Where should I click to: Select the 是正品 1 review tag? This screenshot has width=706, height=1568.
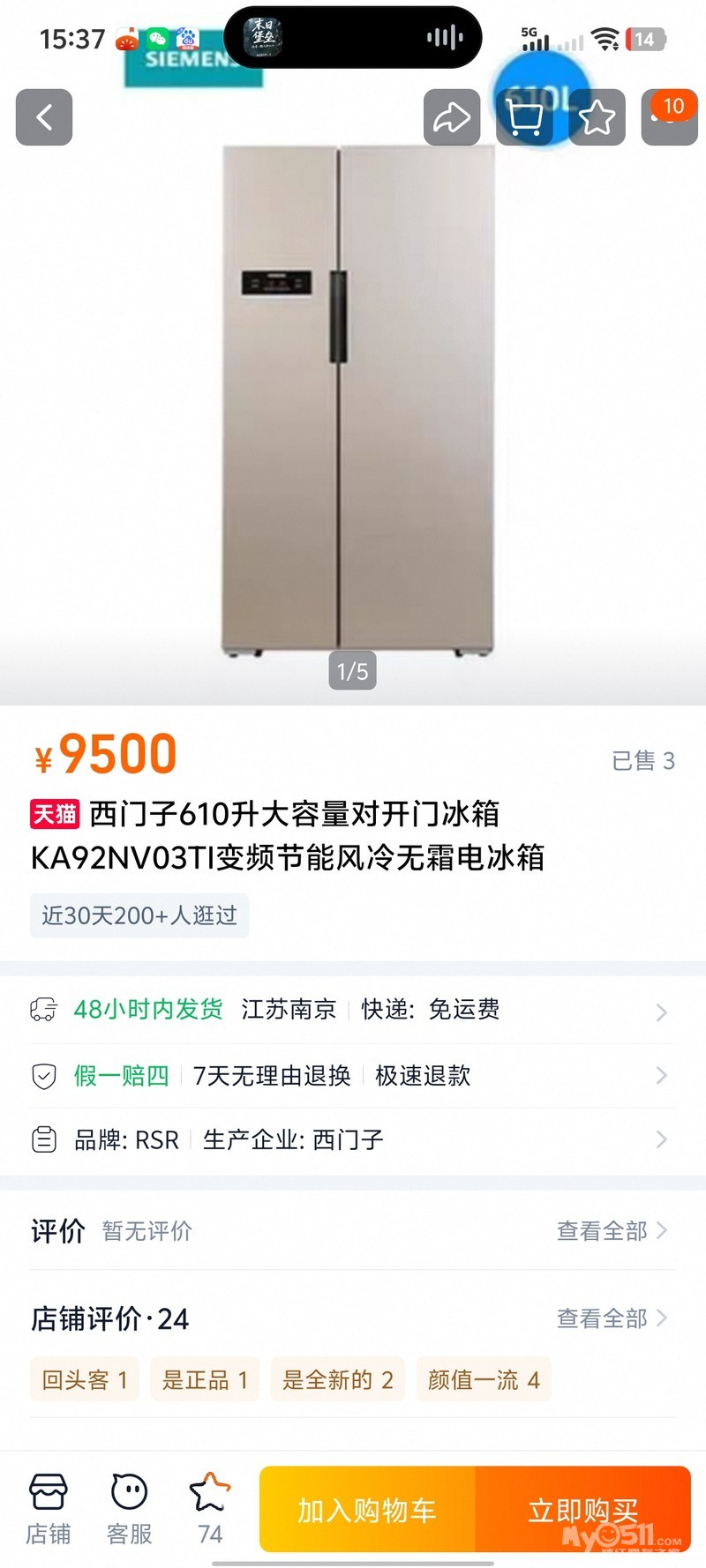205,1379
